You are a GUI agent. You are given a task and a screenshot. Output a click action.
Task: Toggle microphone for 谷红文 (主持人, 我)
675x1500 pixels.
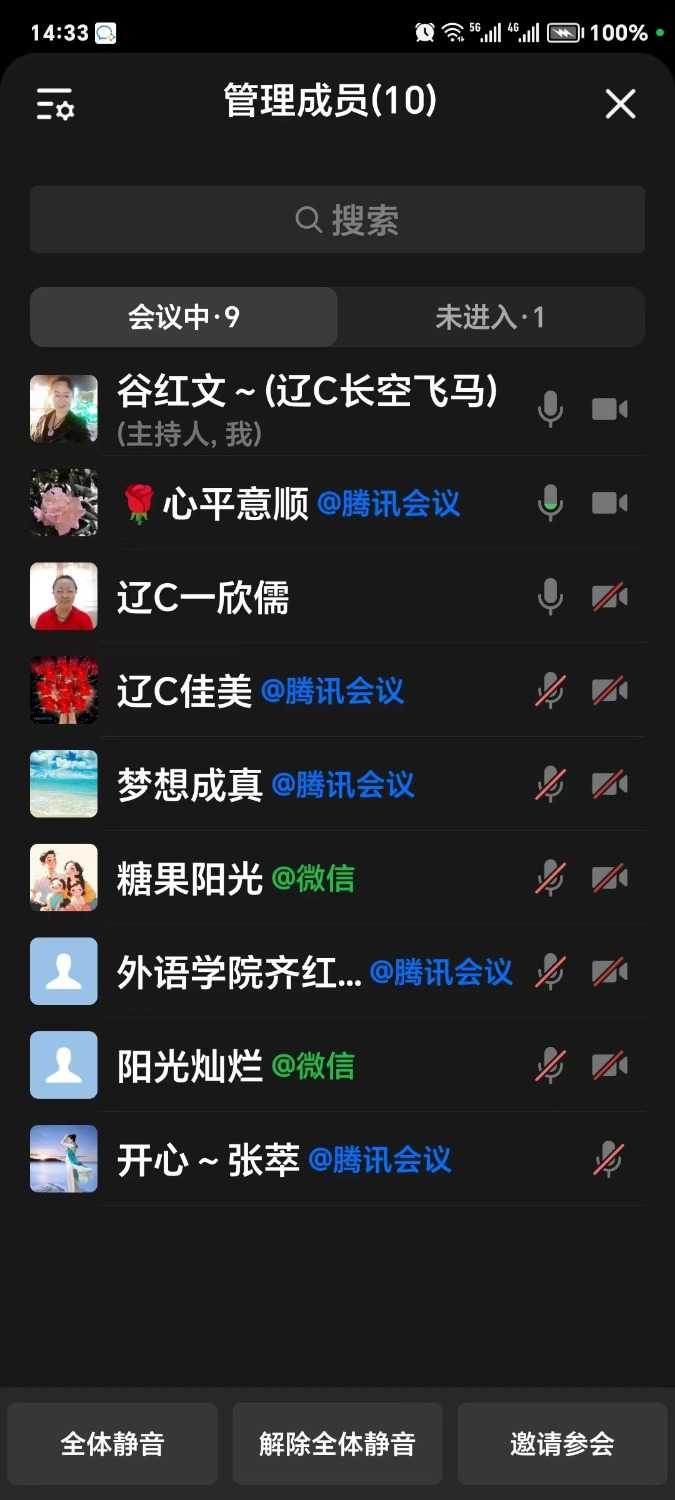(x=550, y=409)
